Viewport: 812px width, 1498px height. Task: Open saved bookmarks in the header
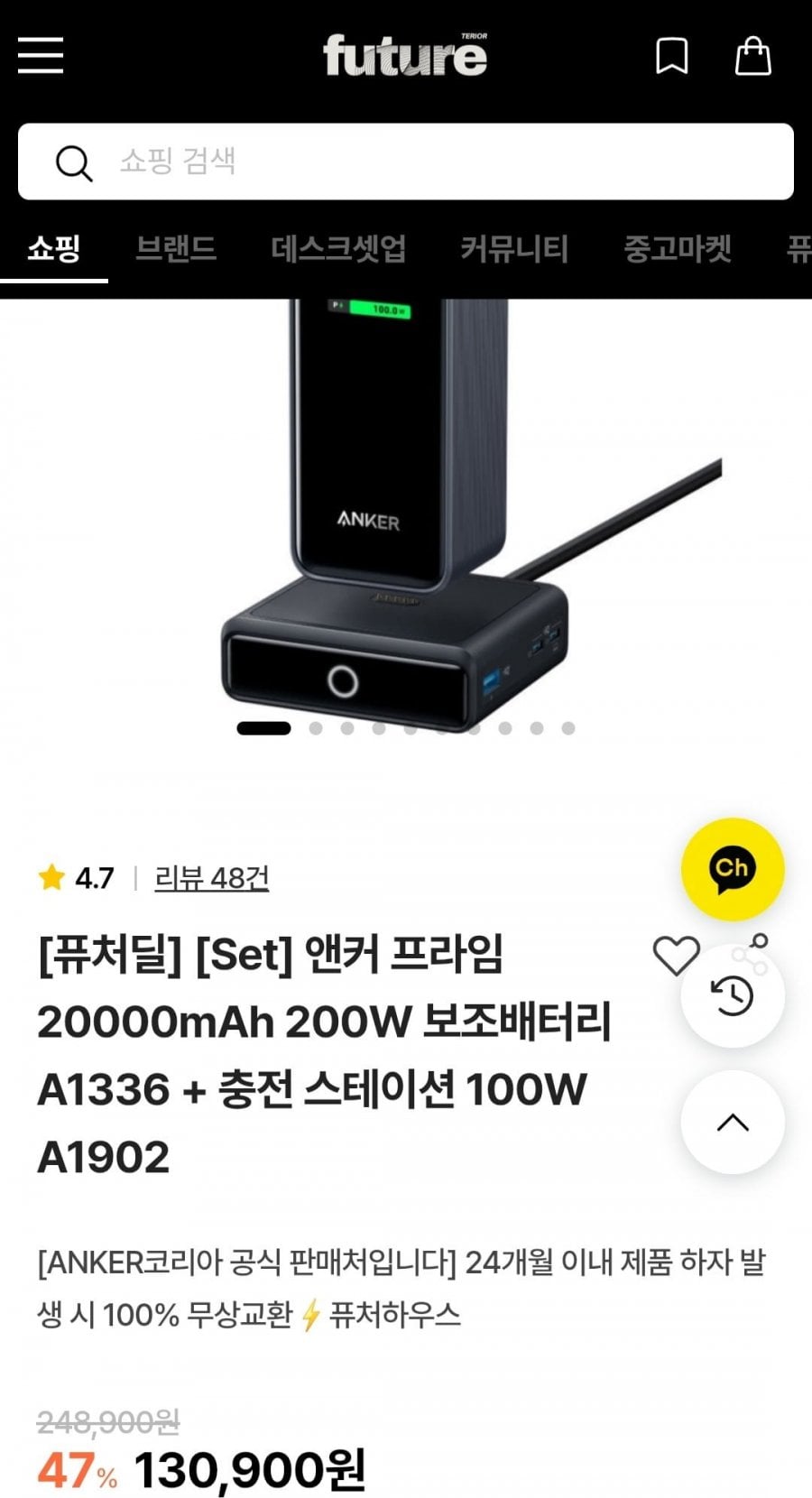[671, 56]
